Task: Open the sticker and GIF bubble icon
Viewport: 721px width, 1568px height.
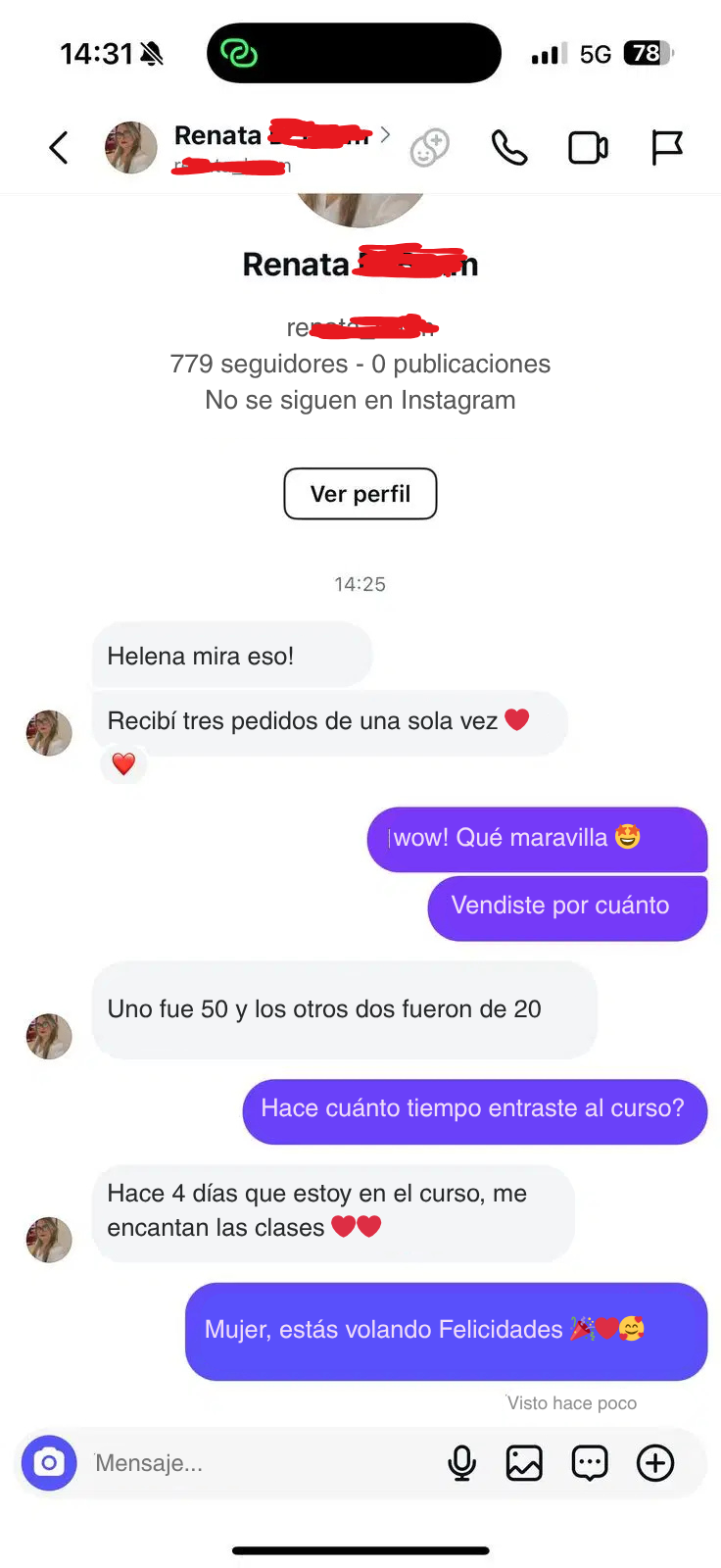Action: [x=590, y=1463]
